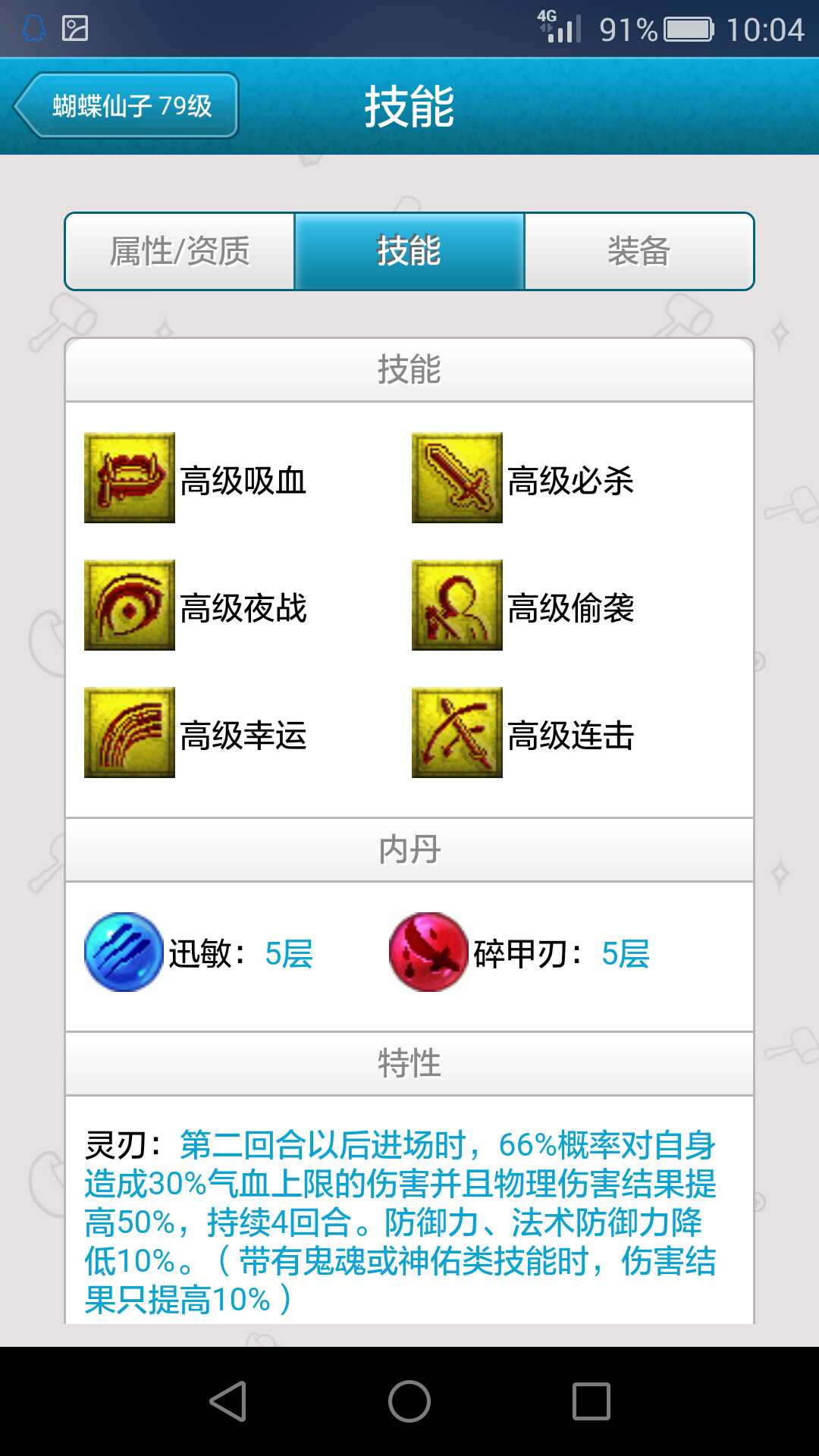This screenshot has height=1456, width=819.
Task: Open the 碎甲刃 inner pill
Action: coord(428,952)
